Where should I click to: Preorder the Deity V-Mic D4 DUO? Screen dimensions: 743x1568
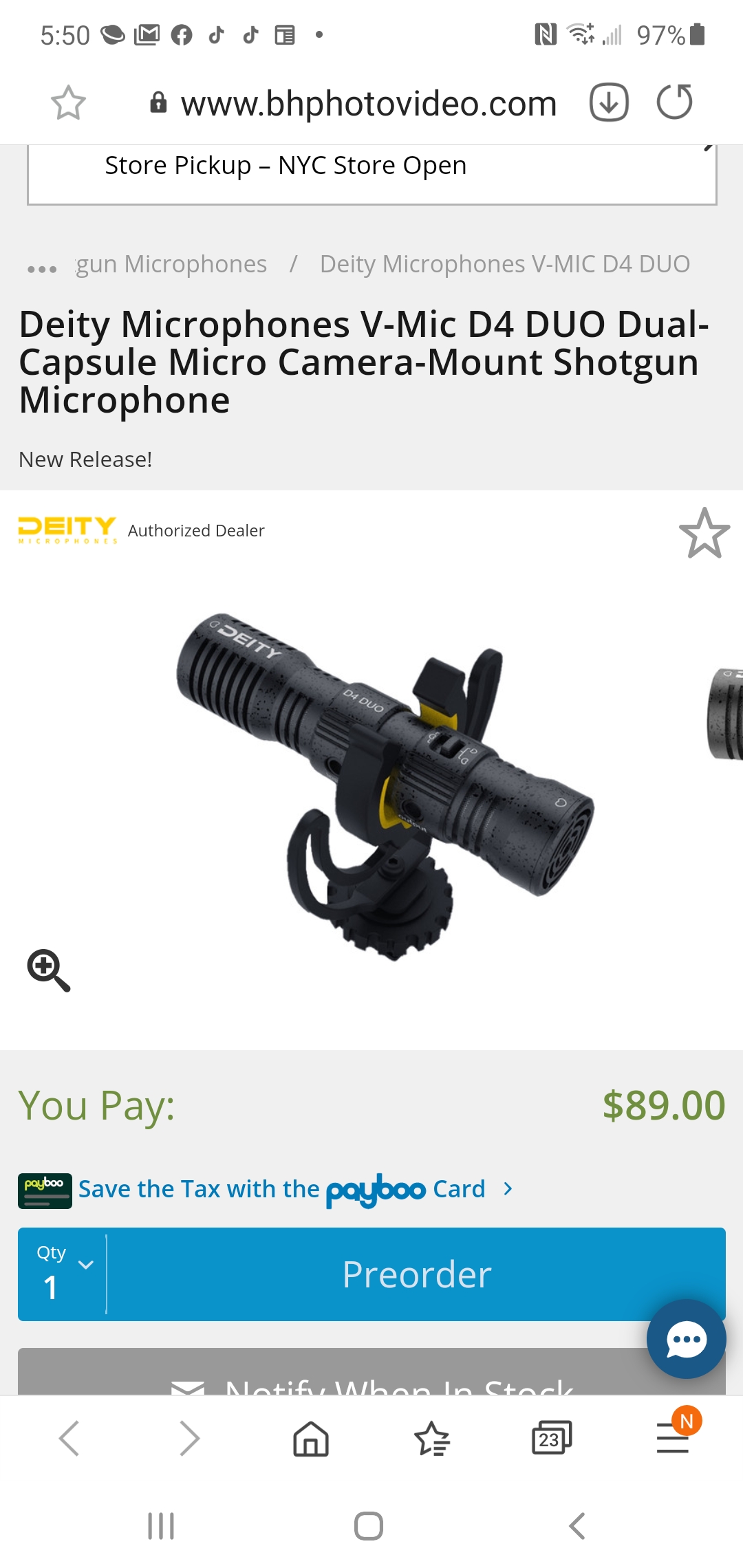pyautogui.click(x=416, y=1274)
